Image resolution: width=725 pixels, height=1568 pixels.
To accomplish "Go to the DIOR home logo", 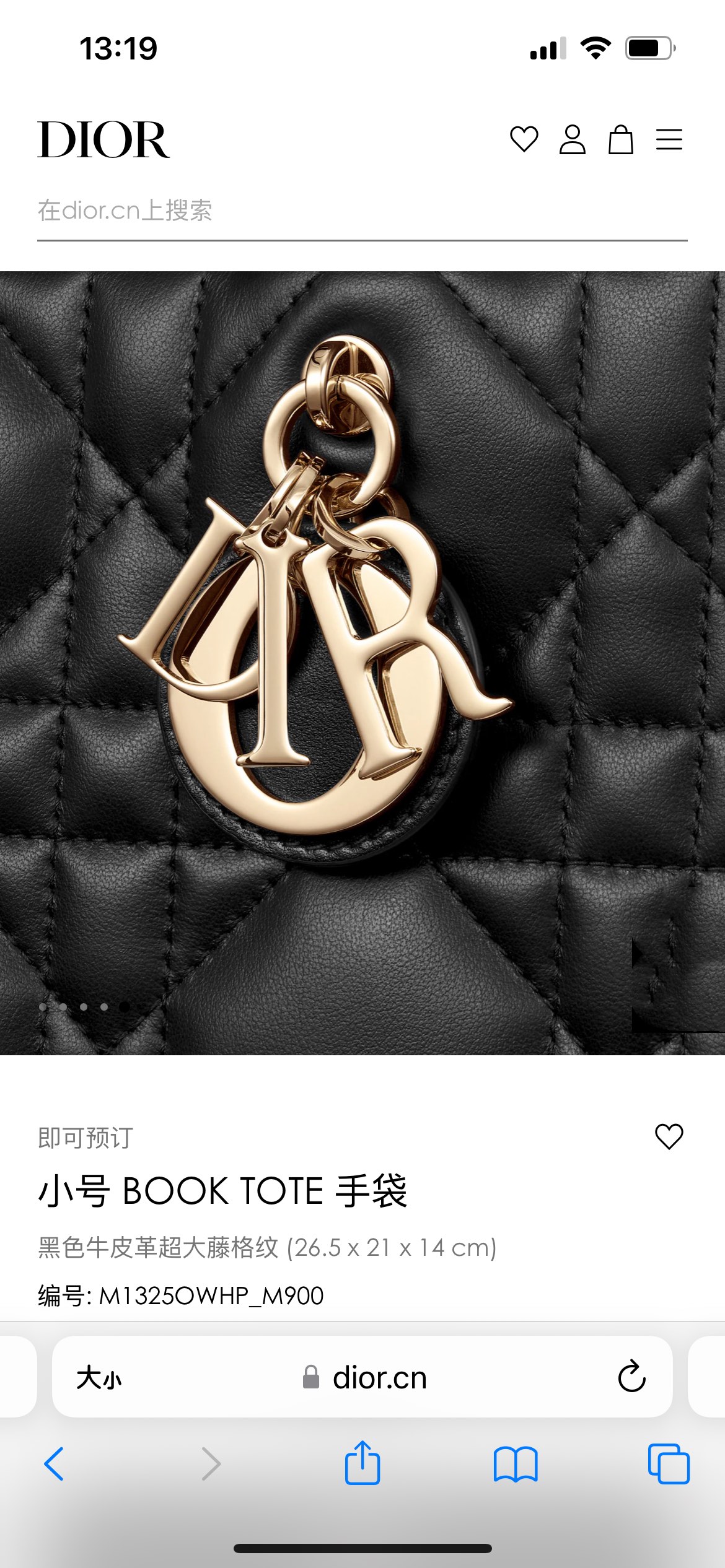I will tap(103, 140).
